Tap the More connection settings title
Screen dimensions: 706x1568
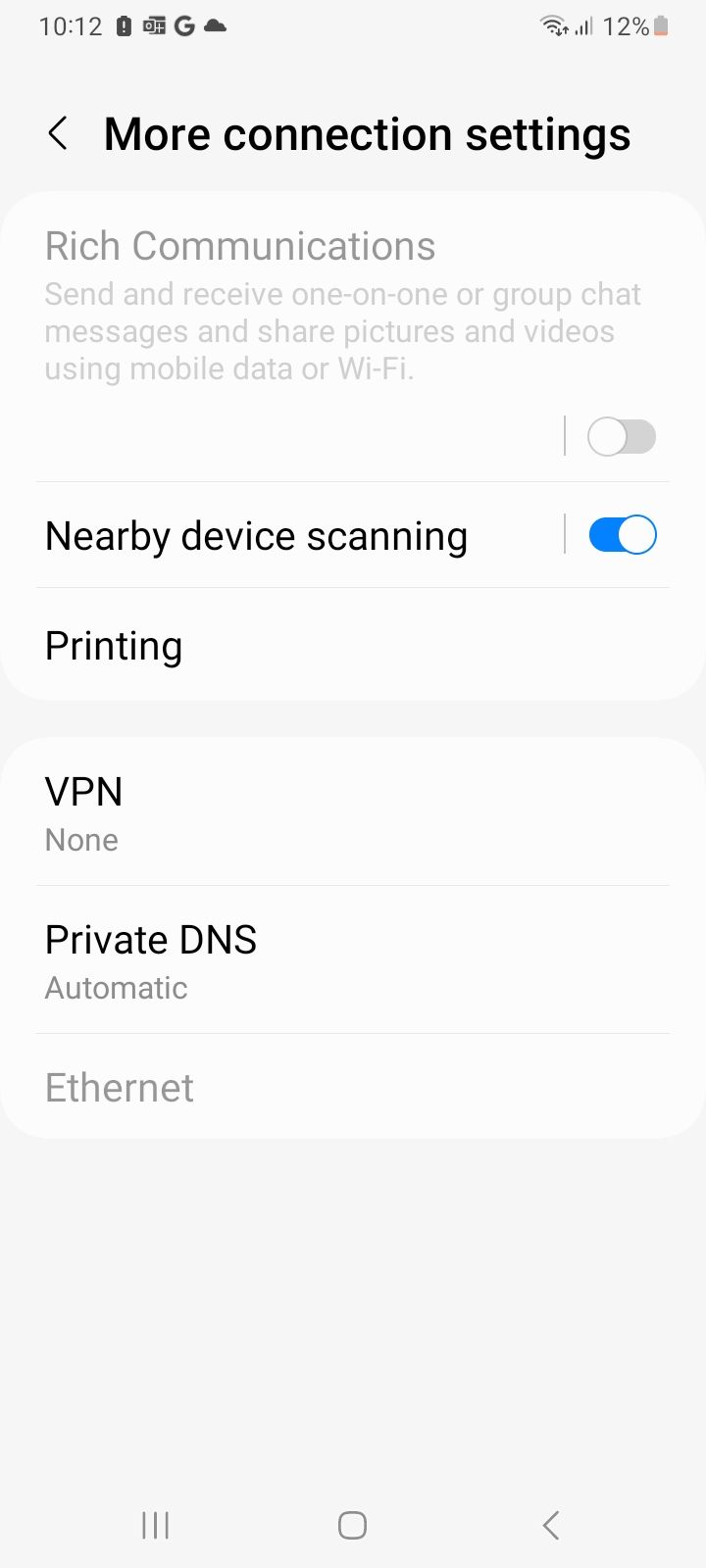coord(368,133)
